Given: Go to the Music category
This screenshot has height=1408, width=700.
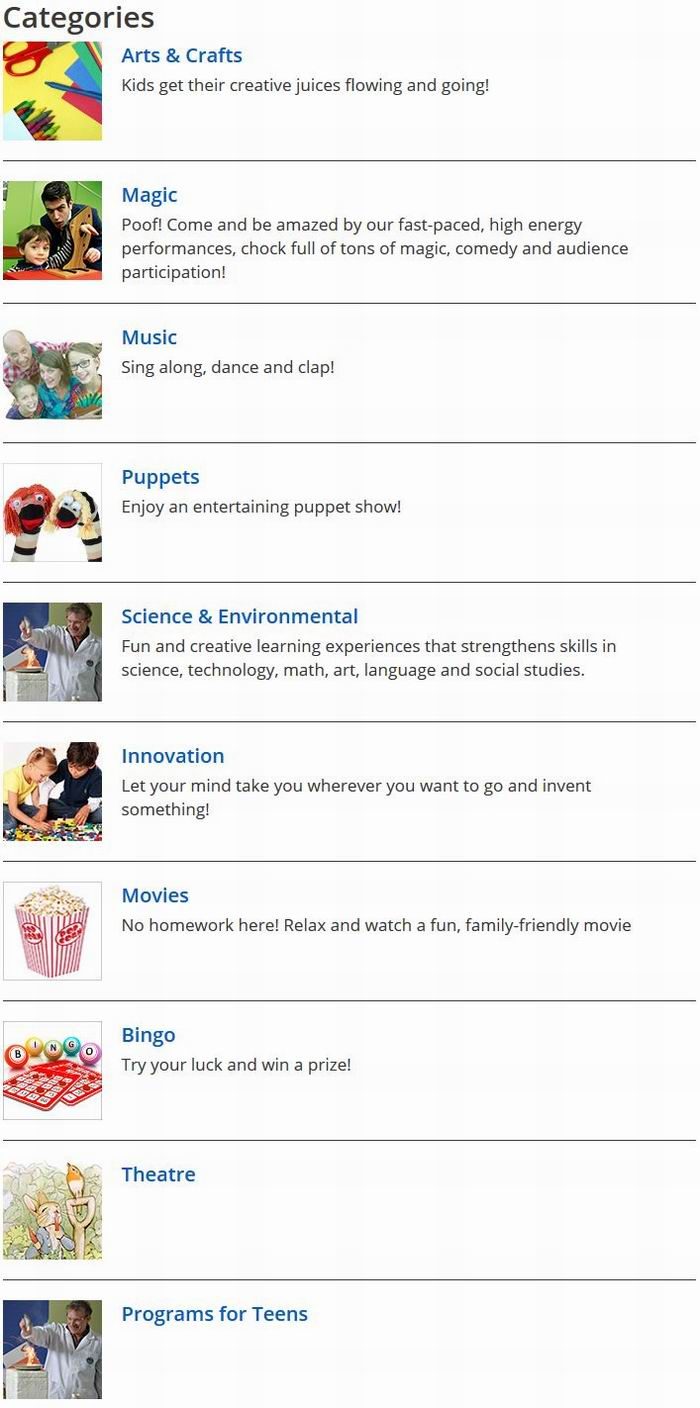Looking at the screenshot, I should (149, 338).
